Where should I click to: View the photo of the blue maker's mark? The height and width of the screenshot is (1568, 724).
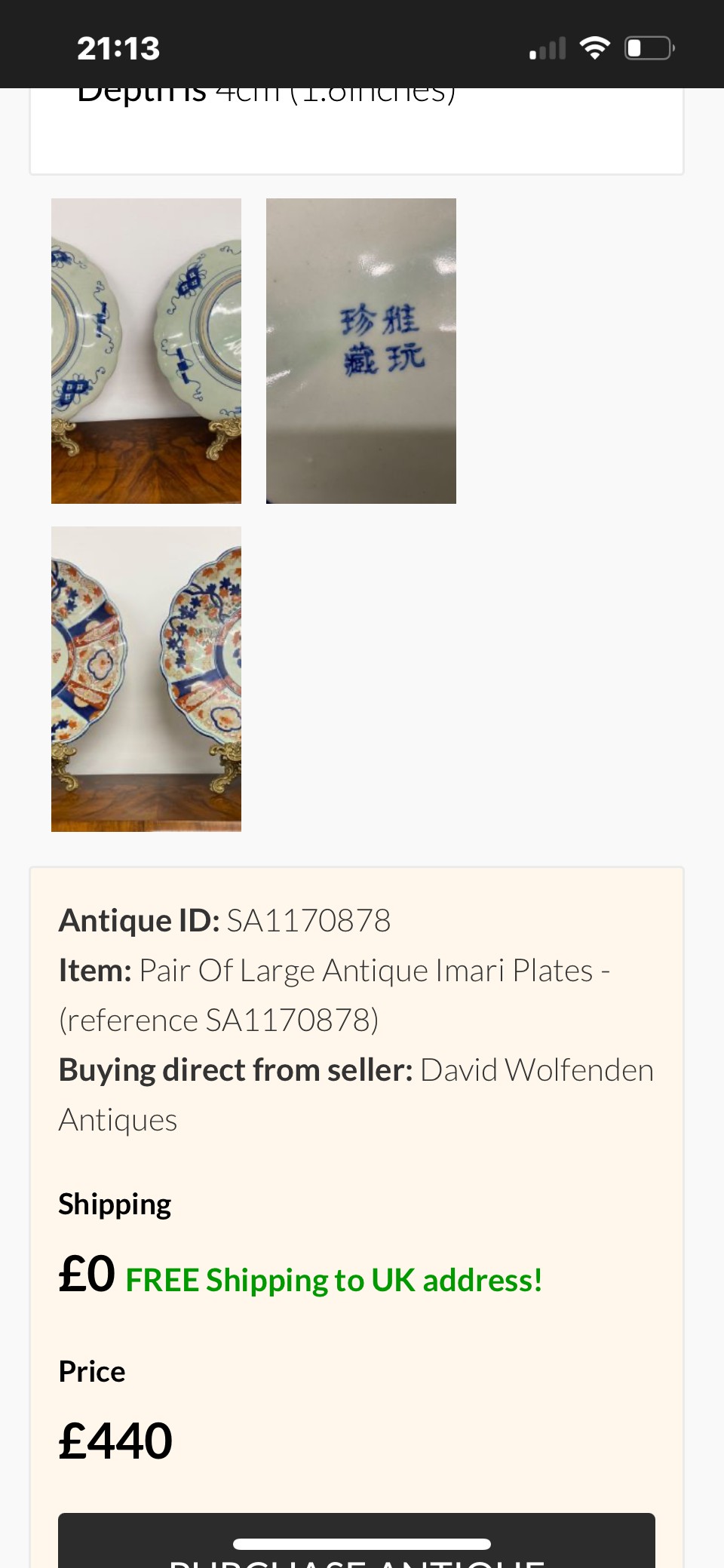pyautogui.click(x=361, y=351)
